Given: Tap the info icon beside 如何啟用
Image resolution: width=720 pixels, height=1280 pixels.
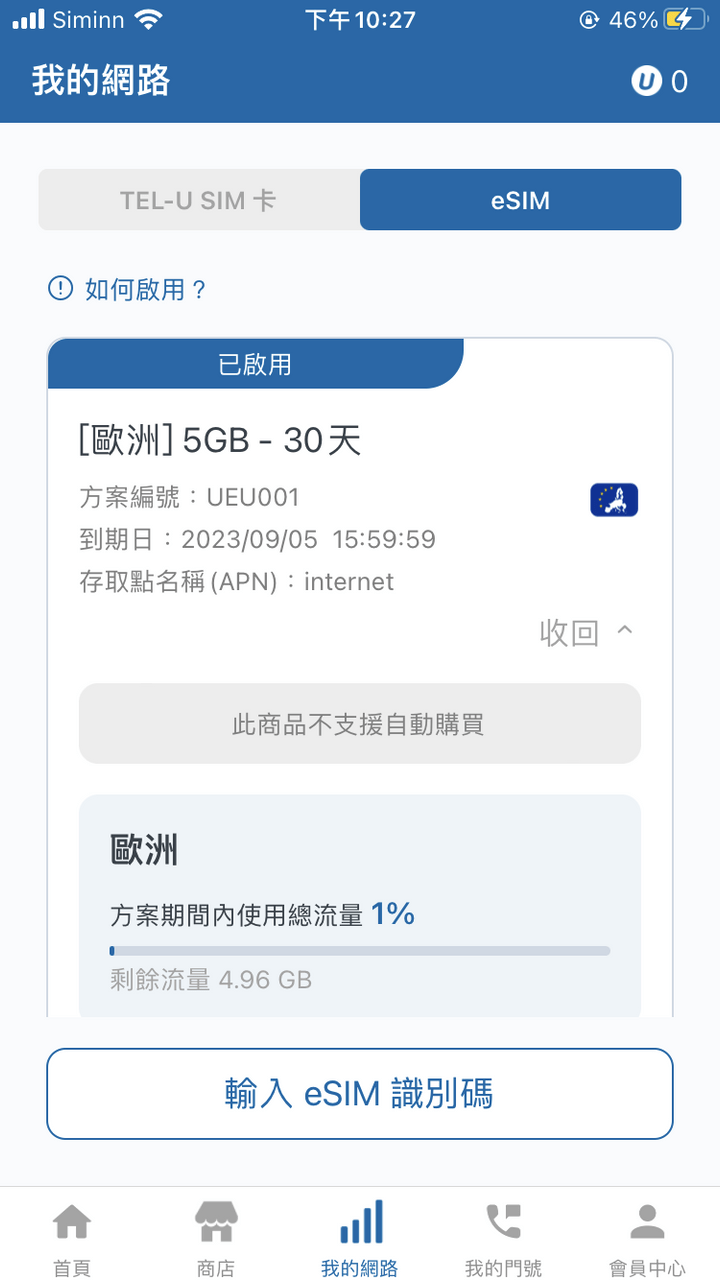Looking at the screenshot, I should [x=59, y=288].
